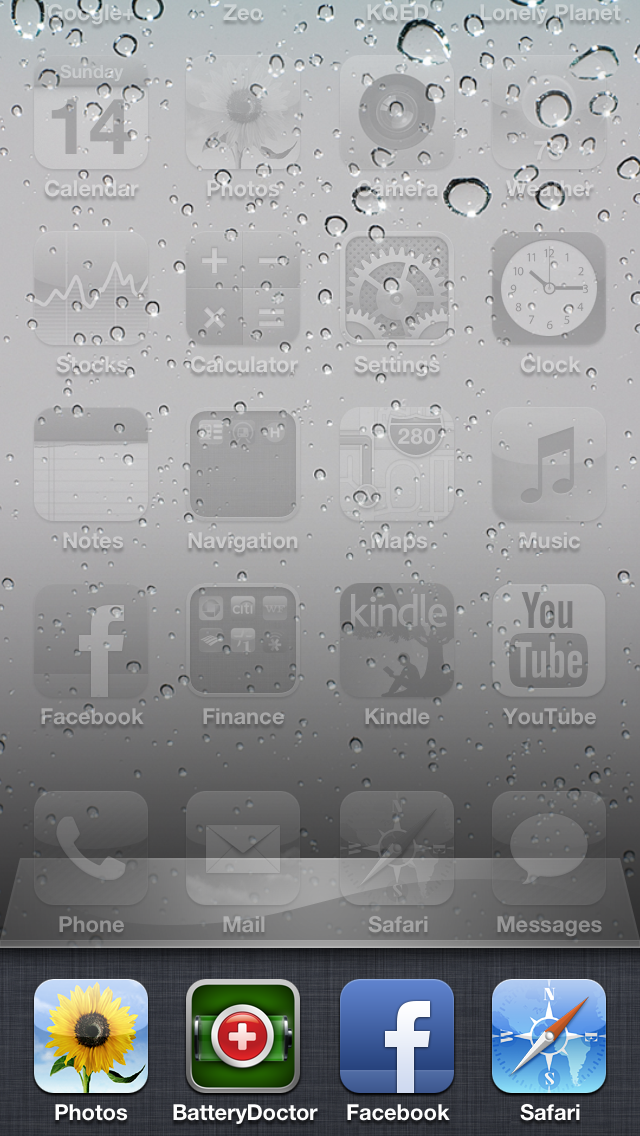Switch to the Facebook app in multitasking tray
This screenshot has height=1136, width=640.
397,1036
